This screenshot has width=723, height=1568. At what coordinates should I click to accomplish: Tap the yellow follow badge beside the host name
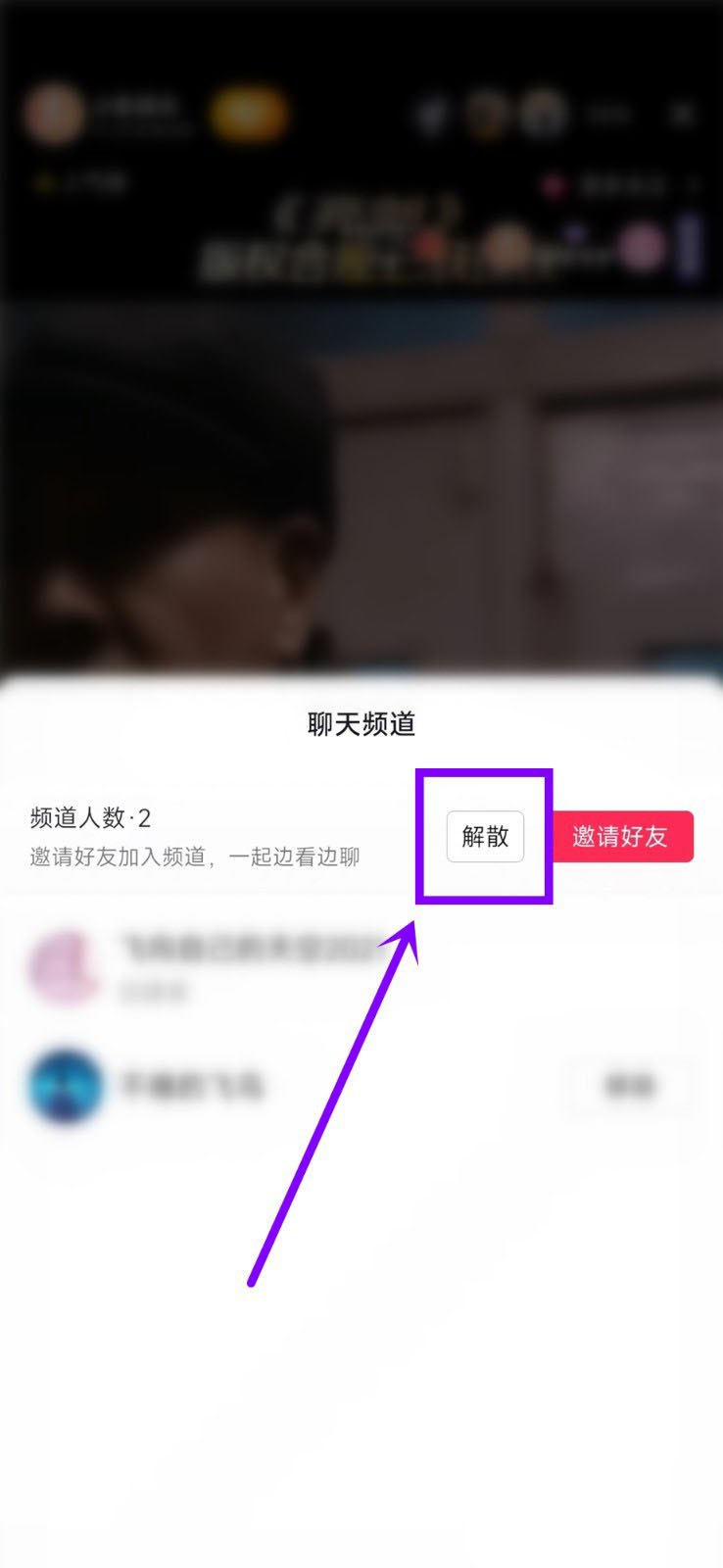(x=248, y=111)
